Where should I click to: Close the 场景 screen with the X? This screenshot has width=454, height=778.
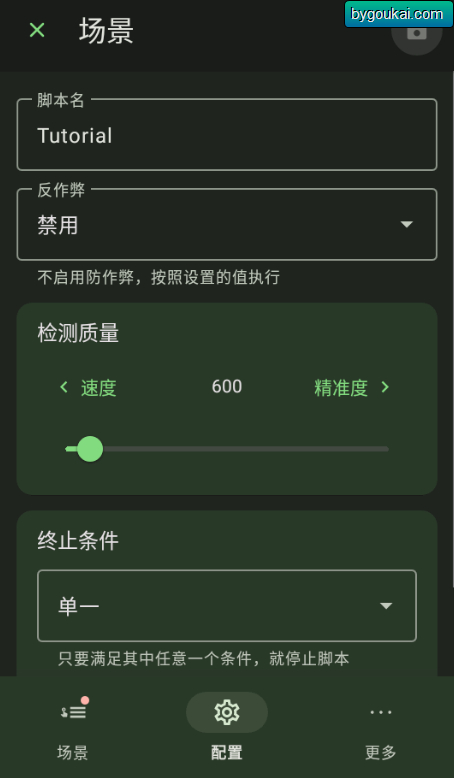point(37,31)
